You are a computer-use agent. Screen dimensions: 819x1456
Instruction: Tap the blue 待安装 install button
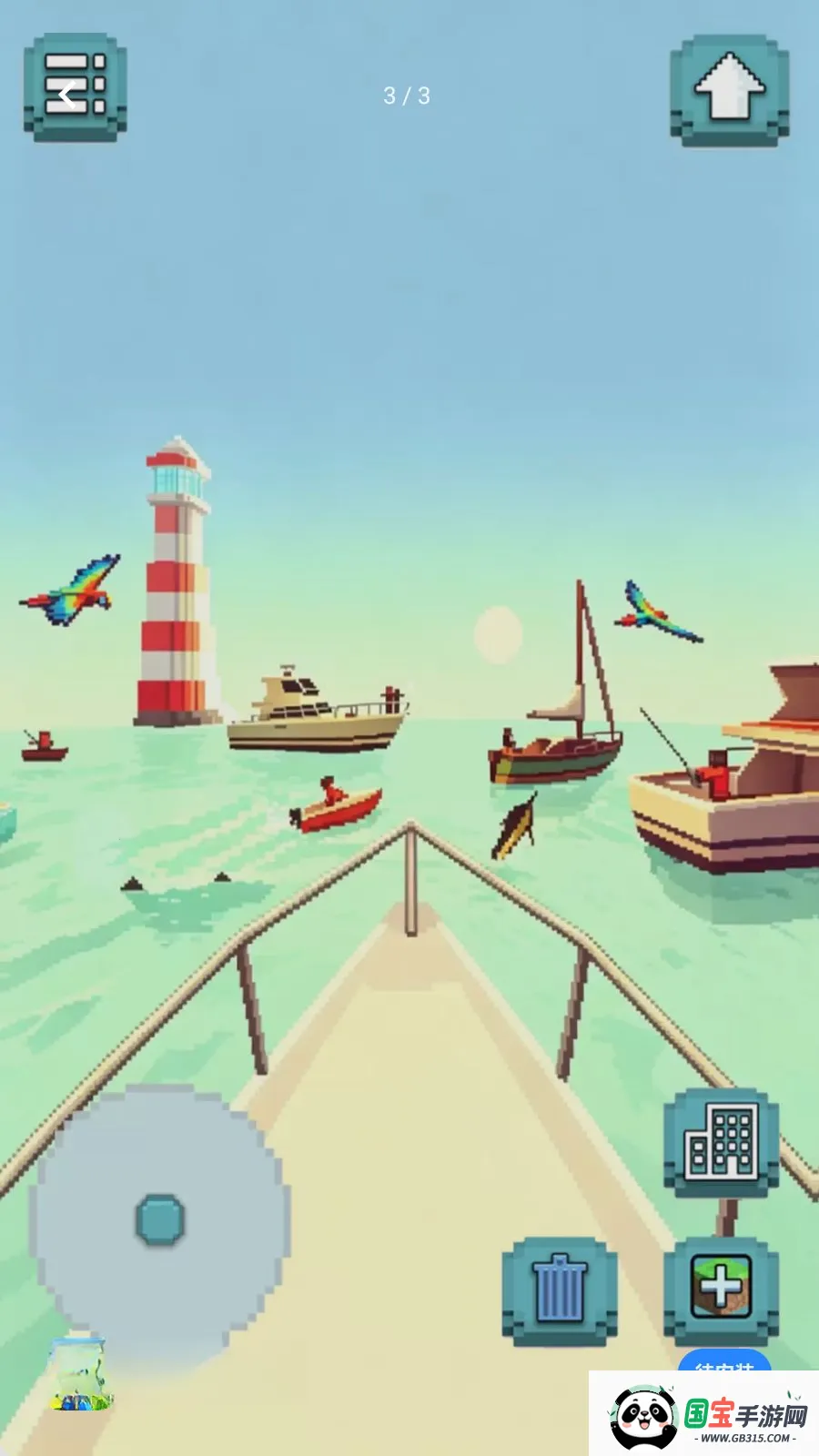coord(724,1360)
